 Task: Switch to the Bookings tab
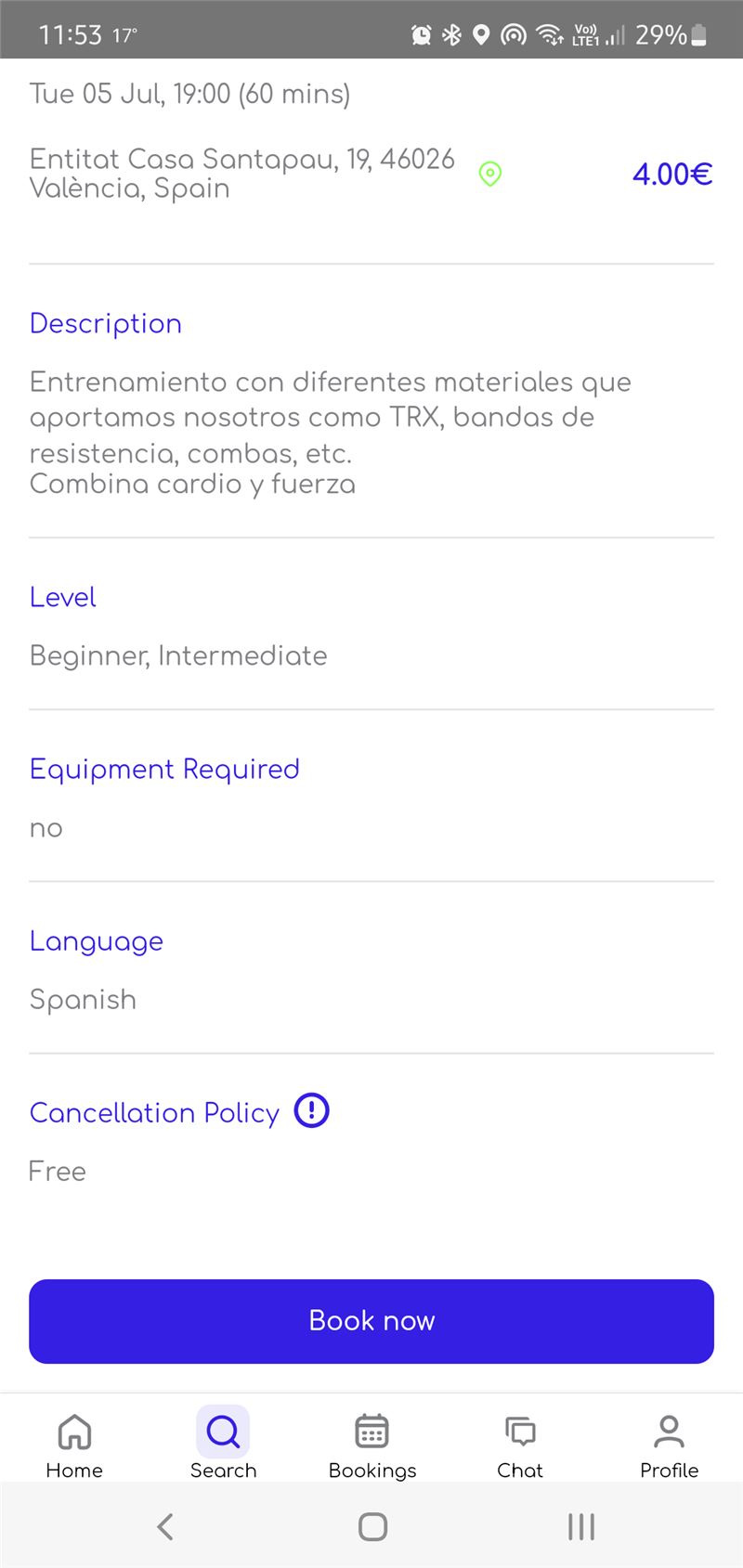click(372, 1445)
